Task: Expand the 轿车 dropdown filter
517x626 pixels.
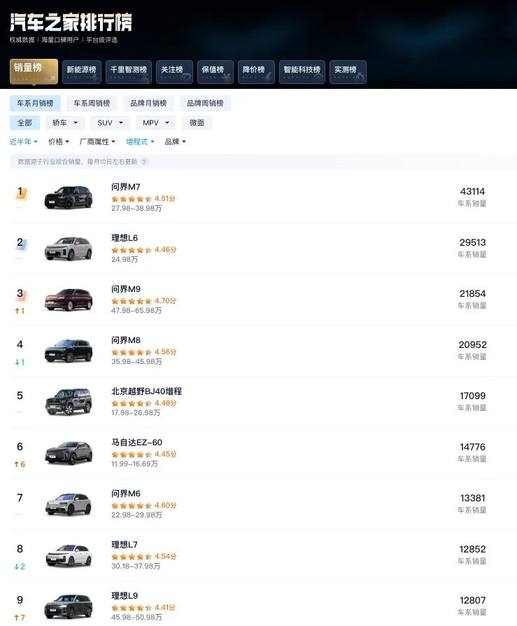Action: click(x=65, y=123)
